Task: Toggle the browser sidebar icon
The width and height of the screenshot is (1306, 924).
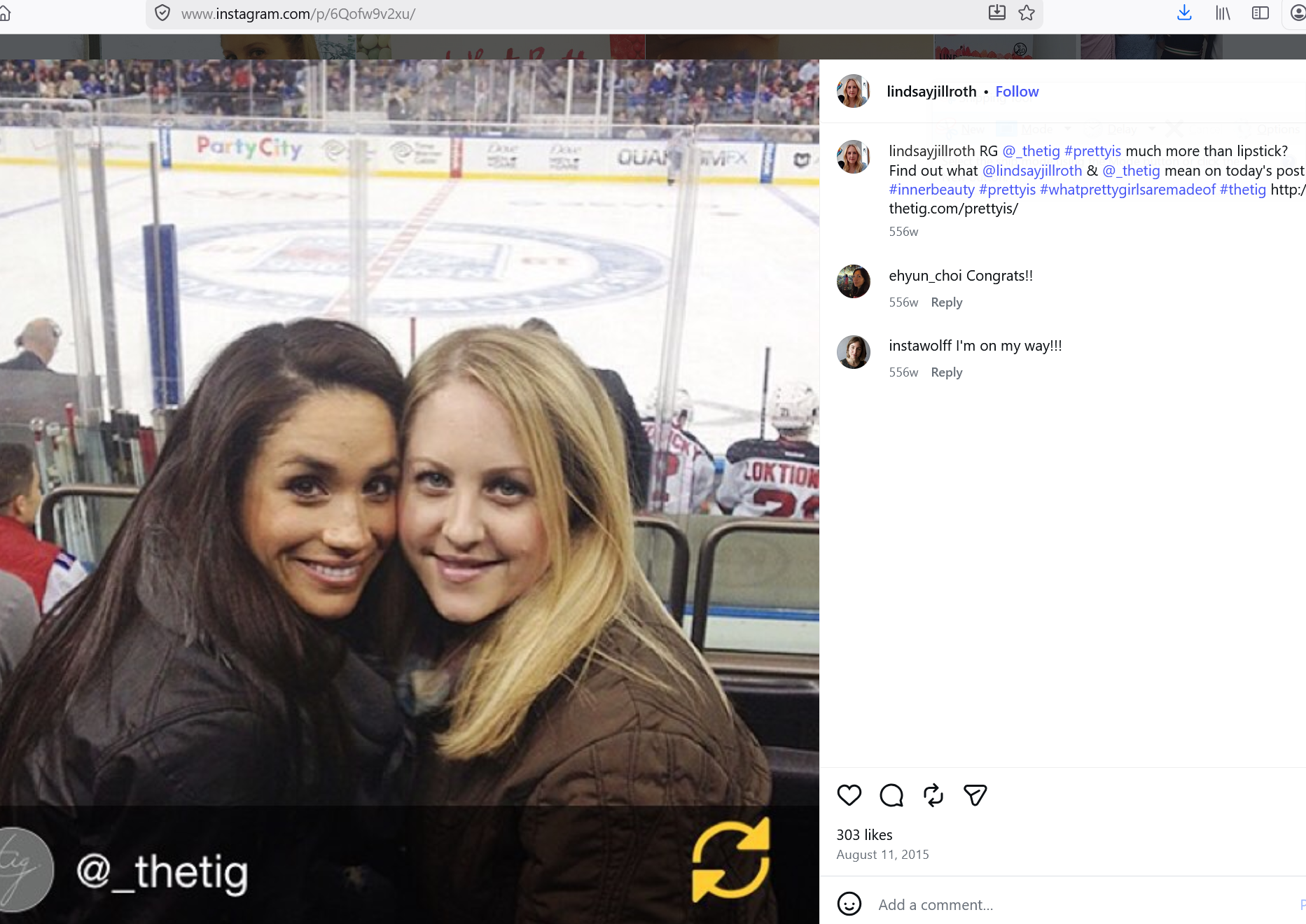Action: [x=1260, y=13]
